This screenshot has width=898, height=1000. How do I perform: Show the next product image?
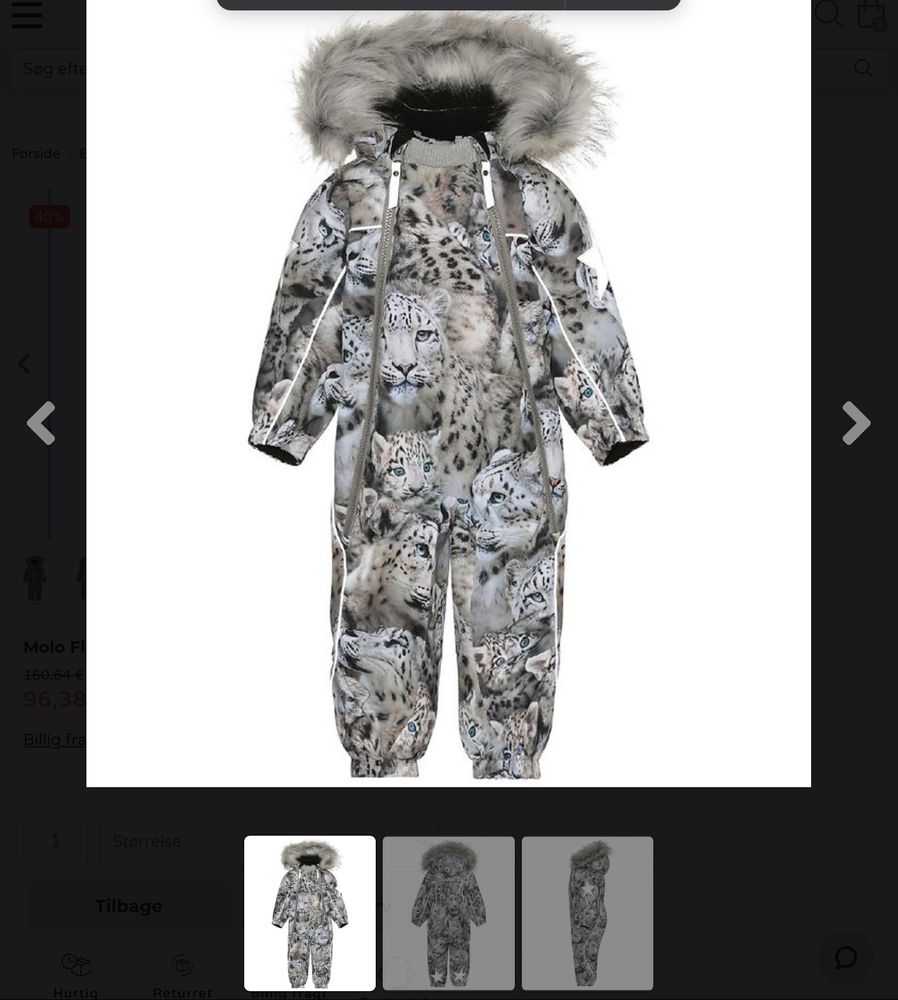(x=856, y=423)
